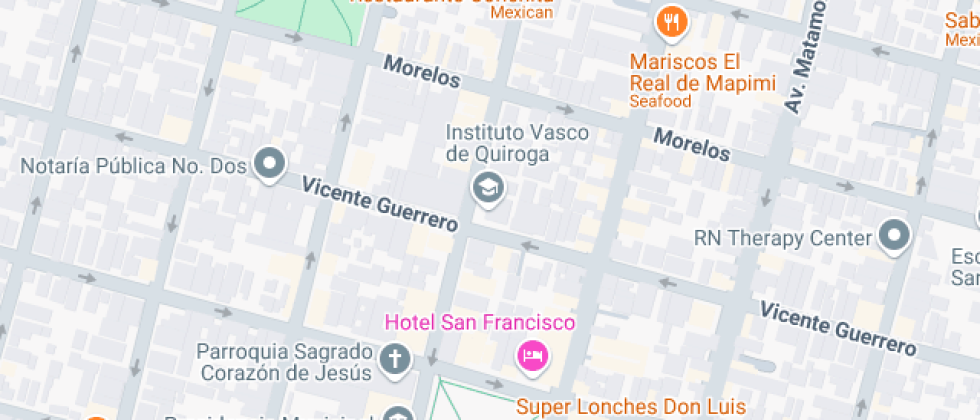The height and width of the screenshot is (420, 980).
Task: Select the Mariscos El Real de Mapimi restaurant pin
Action: tap(671, 20)
